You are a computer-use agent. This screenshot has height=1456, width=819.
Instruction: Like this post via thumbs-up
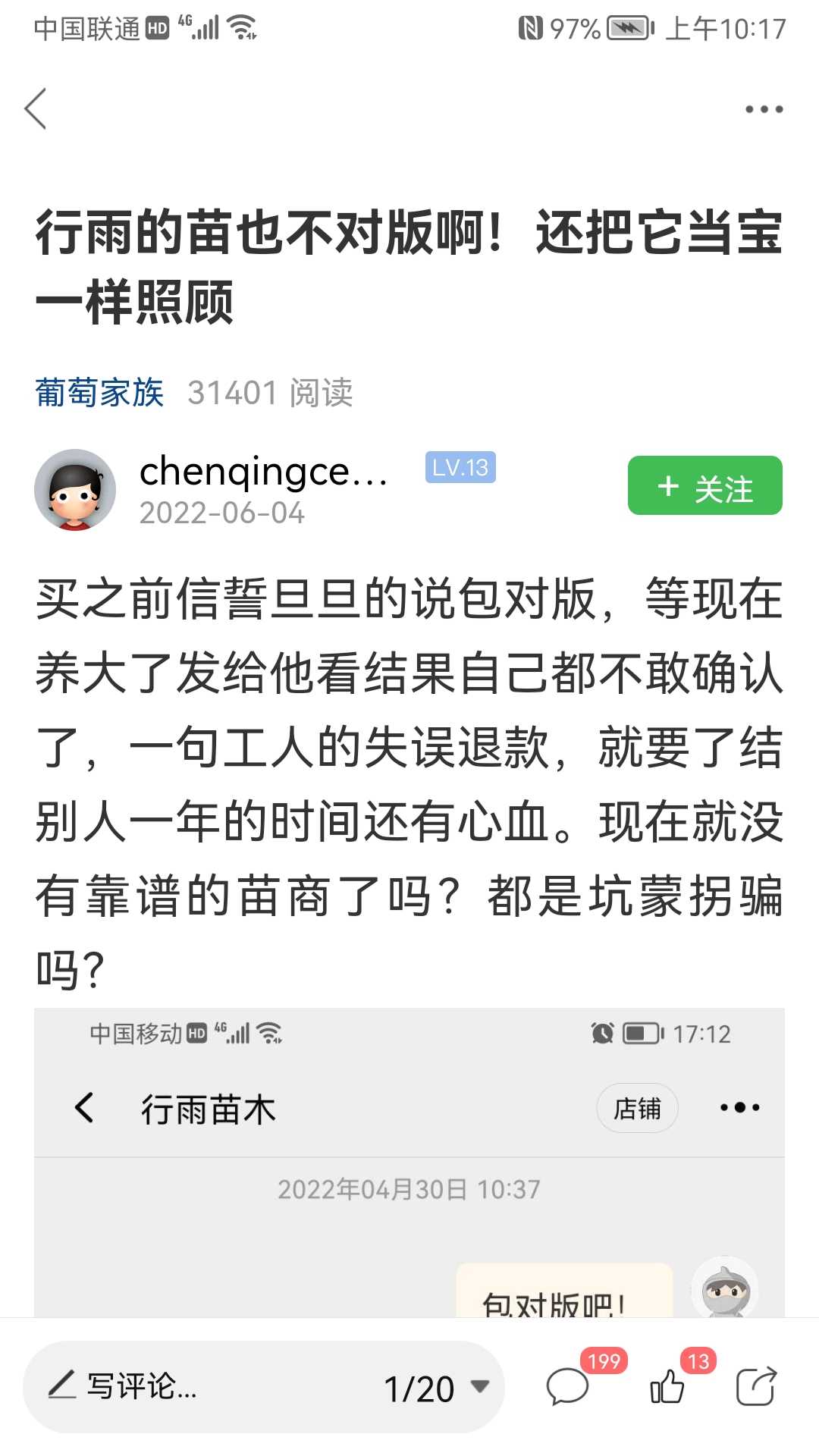coord(667,1388)
